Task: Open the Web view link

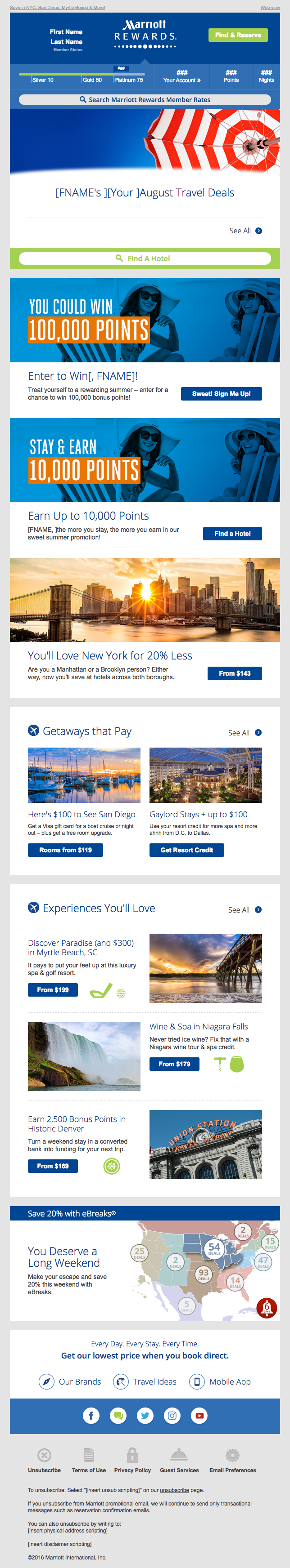Action: [x=270, y=7]
